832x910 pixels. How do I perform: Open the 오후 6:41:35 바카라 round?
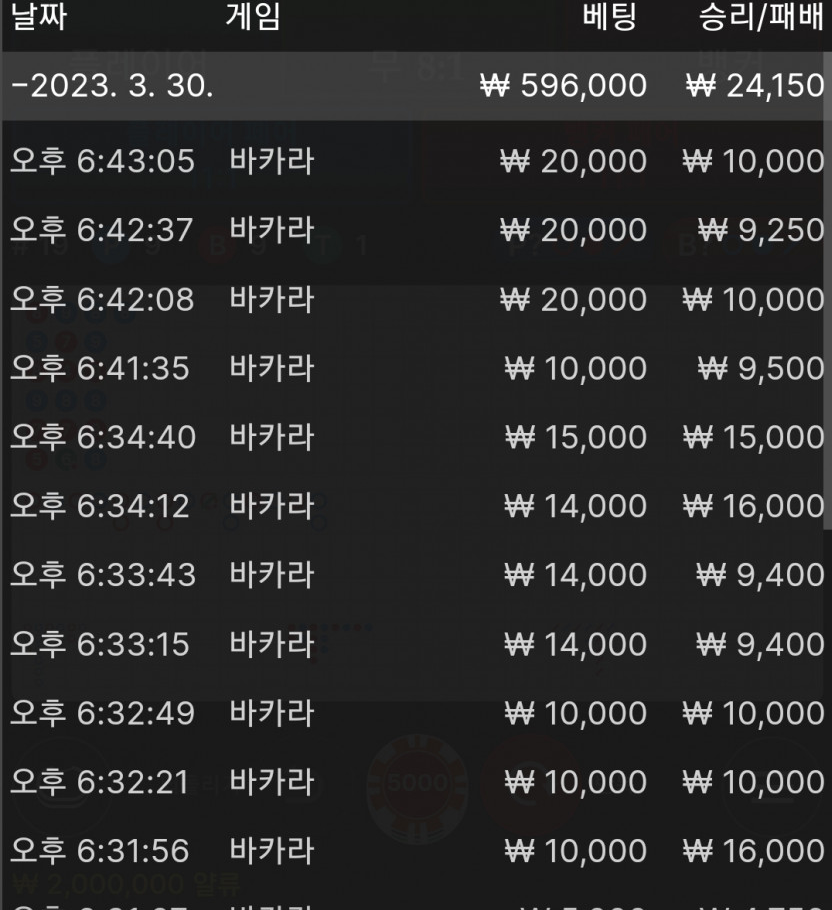pos(415,368)
